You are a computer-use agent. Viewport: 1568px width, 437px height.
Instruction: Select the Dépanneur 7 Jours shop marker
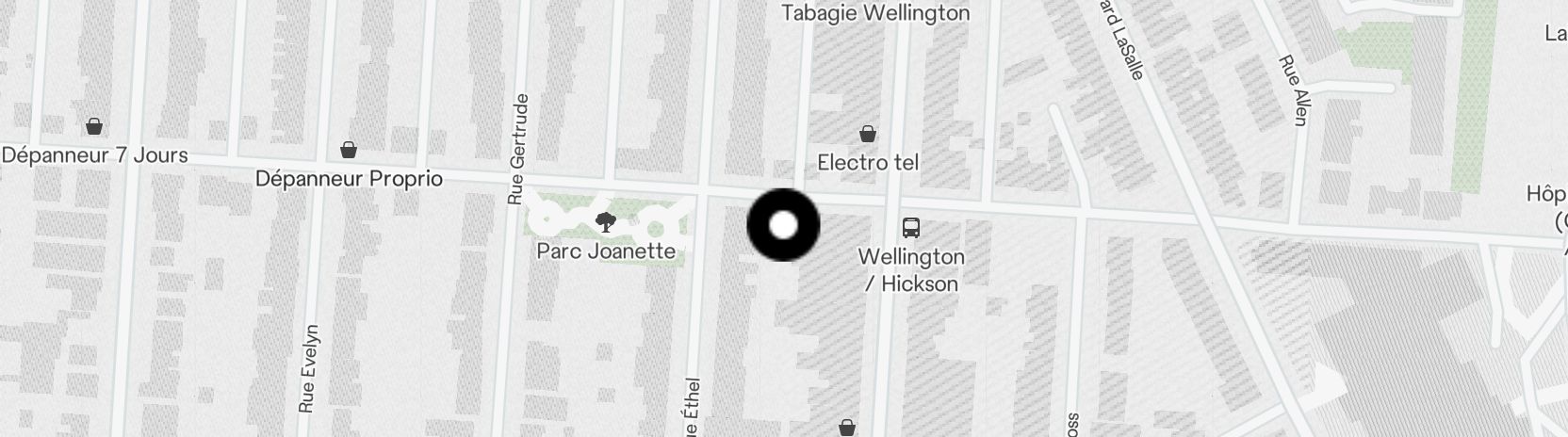[94, 126]
